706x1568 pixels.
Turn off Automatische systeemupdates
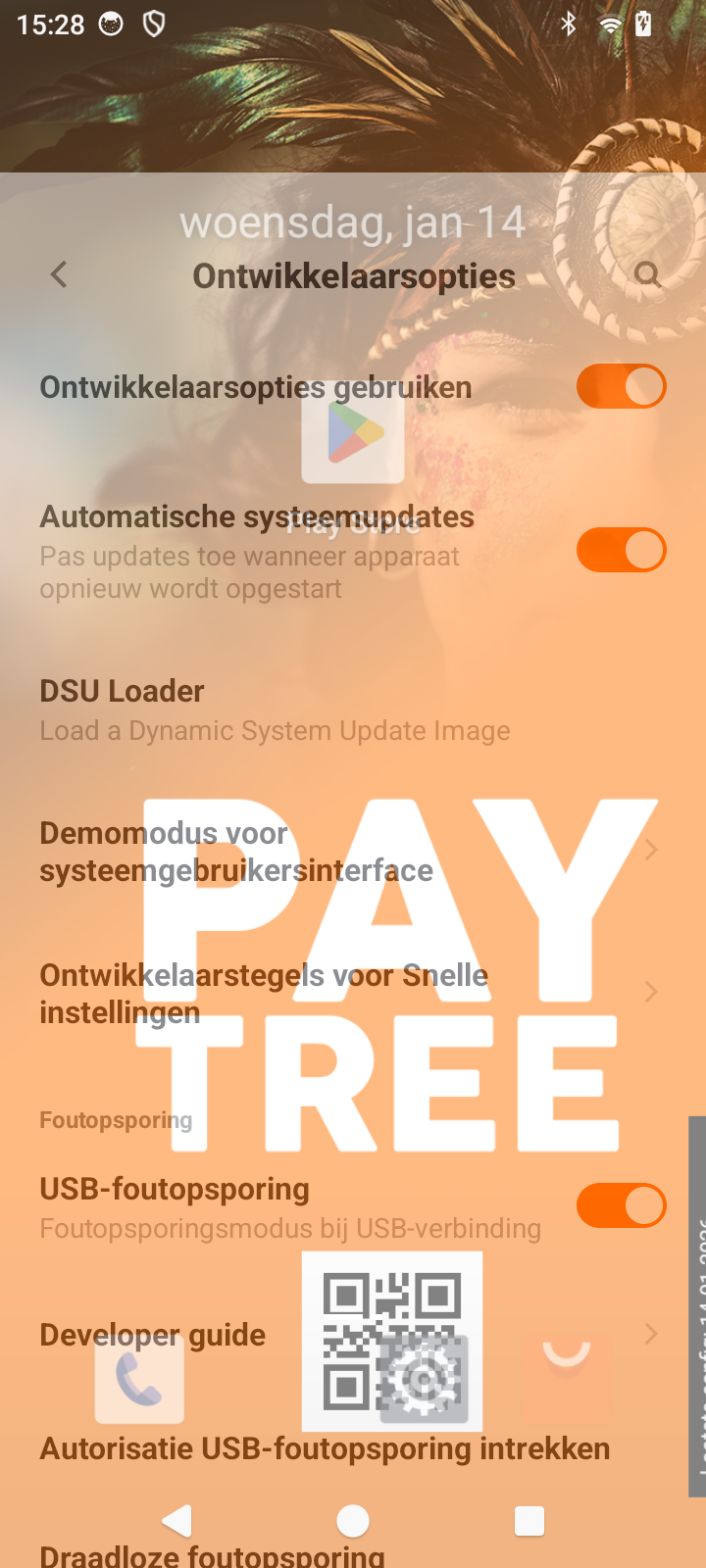(x=621, y=550)
